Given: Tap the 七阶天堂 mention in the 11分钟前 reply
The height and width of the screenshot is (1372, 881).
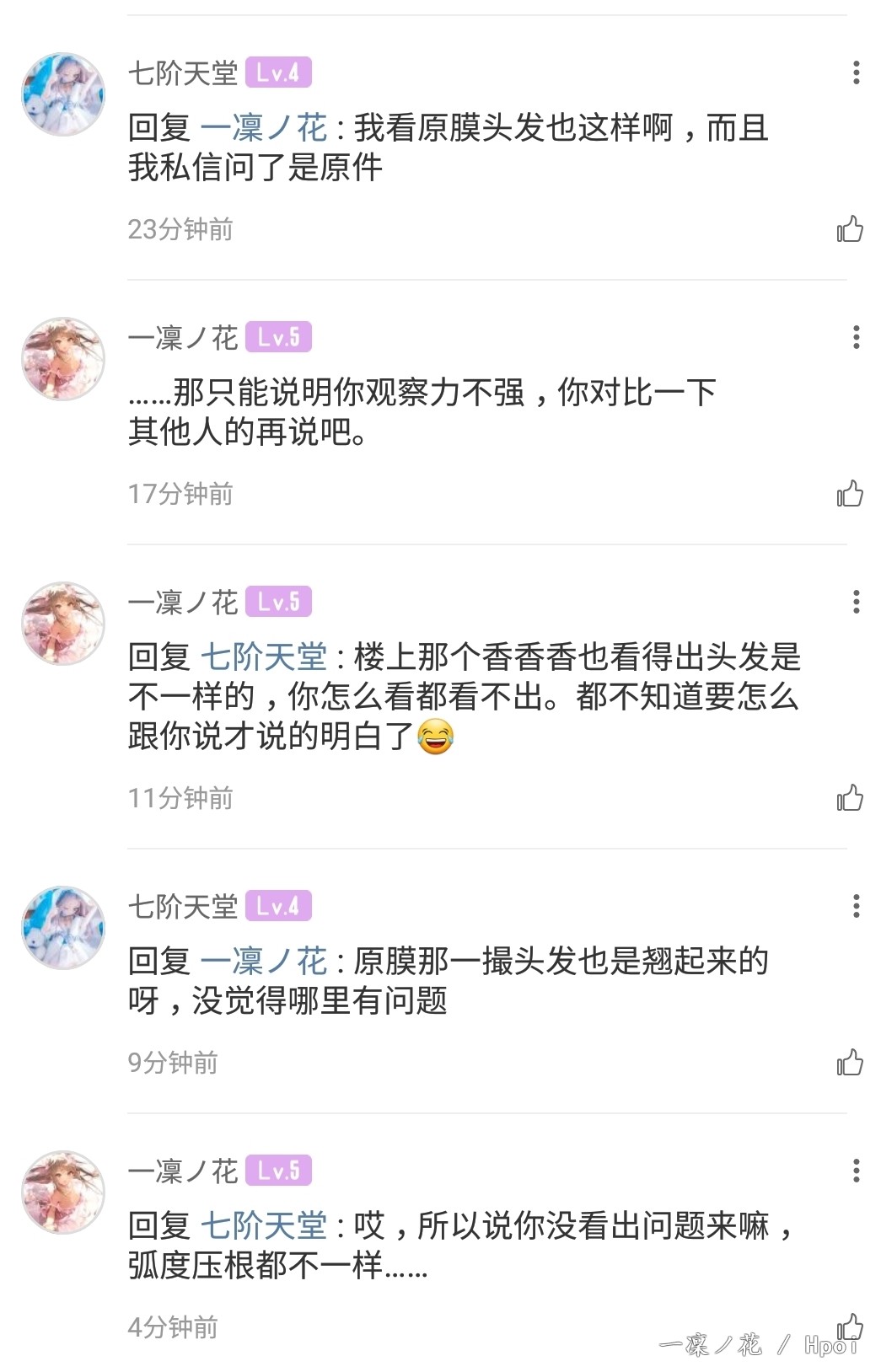Looking at the screenshot, I should [263, 657].
